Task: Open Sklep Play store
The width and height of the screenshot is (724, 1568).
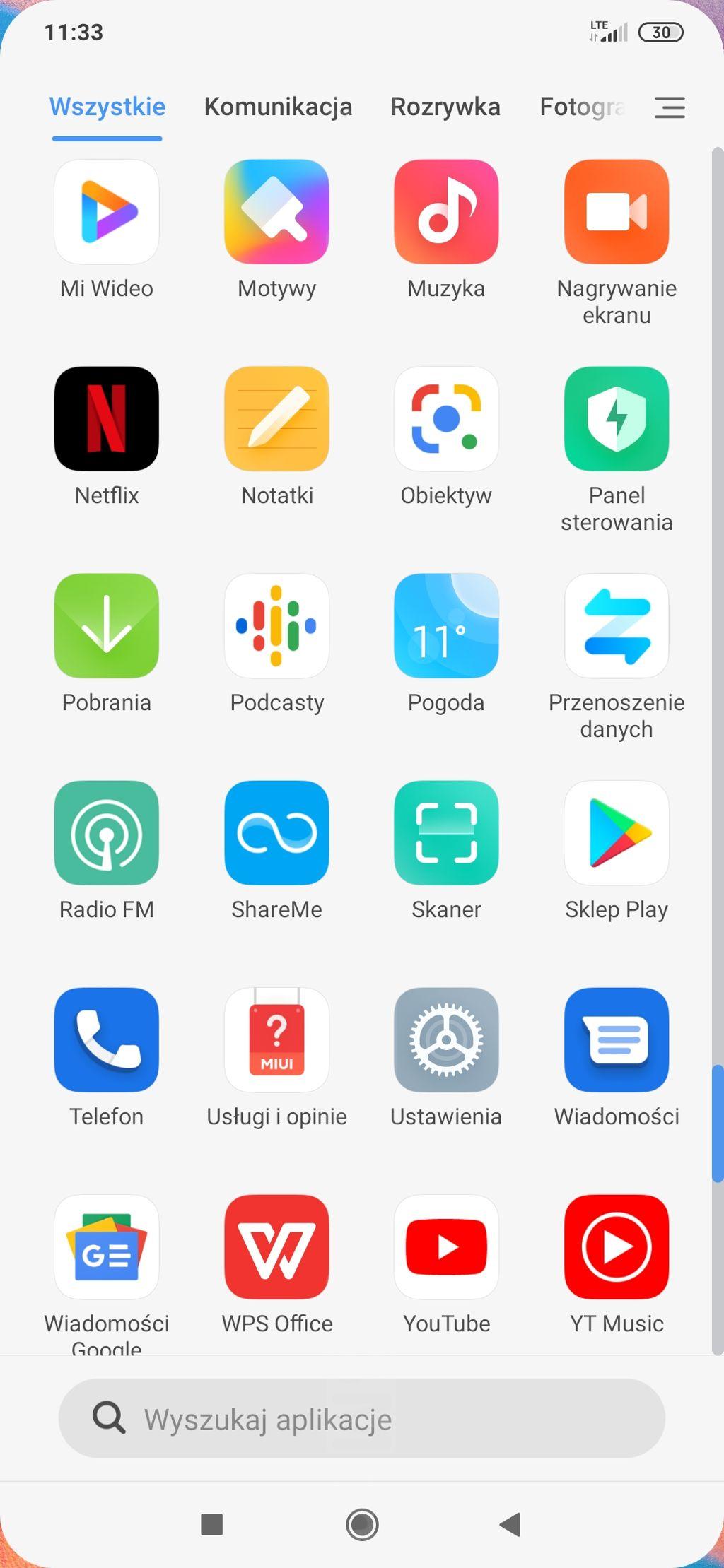Action: [616, 833]
